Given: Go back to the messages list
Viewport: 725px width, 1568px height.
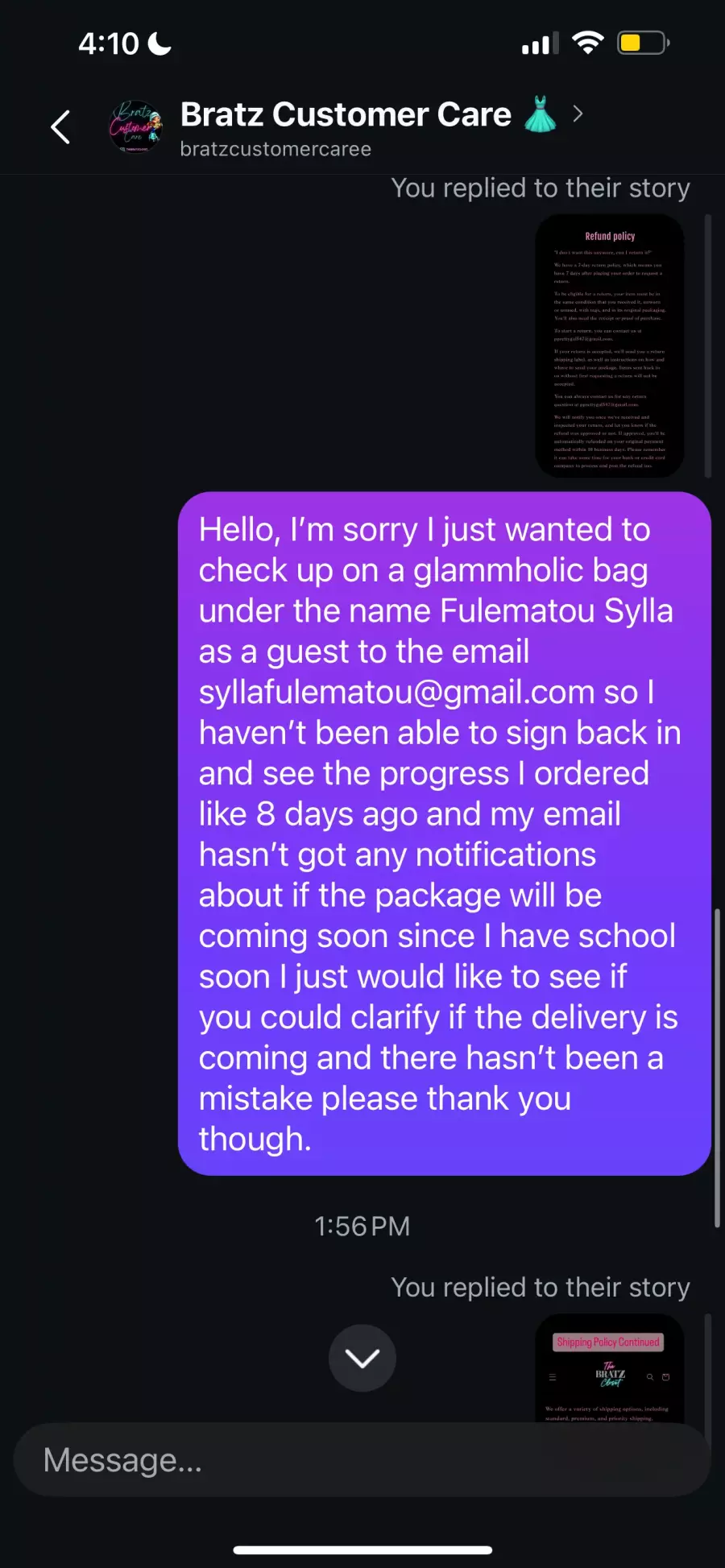Looking at the screenshot, I should [x=60, y=127].
